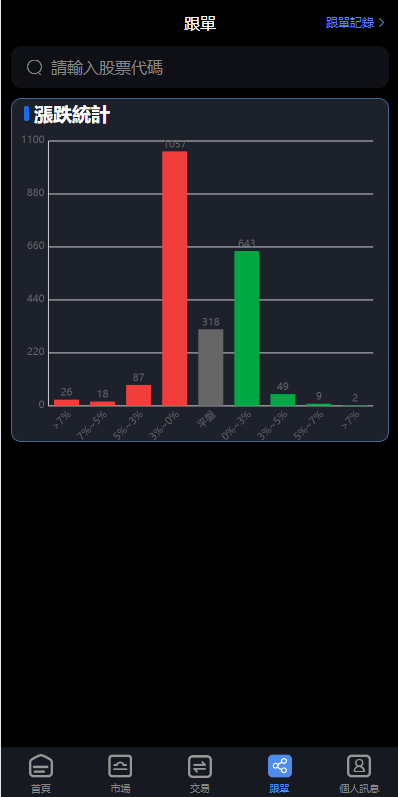Open the 個人訊息 tab

359,774
